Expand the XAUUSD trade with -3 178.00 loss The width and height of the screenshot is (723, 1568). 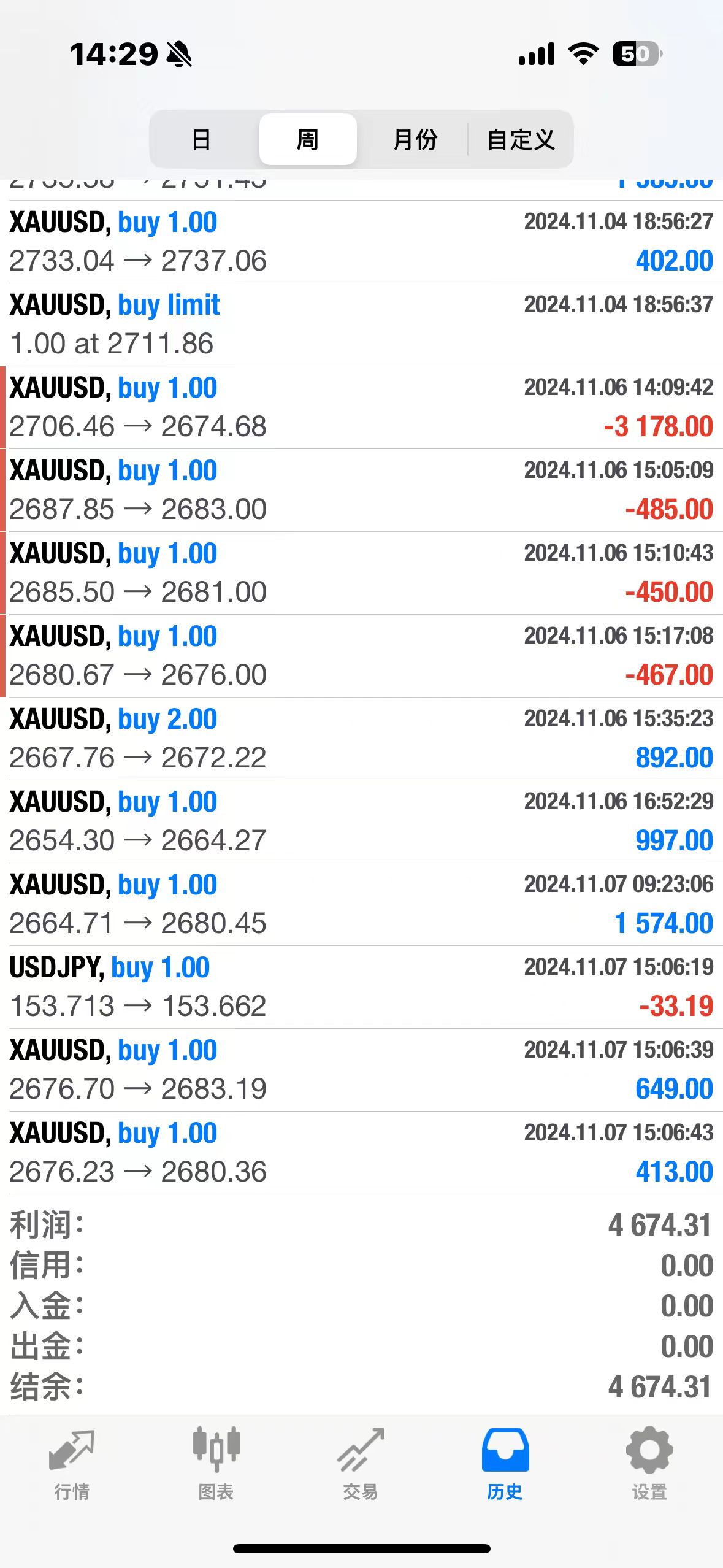pyautogui.click(x=361, y=407)
